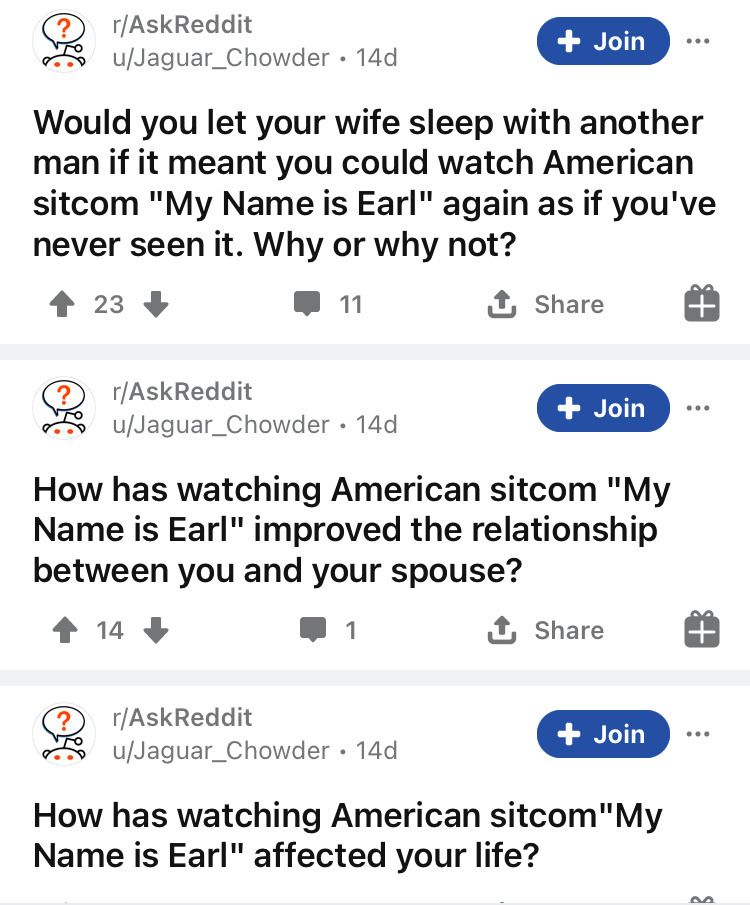
Task: Open overflow menu on the wife sleep post
Action: (700, 42)
